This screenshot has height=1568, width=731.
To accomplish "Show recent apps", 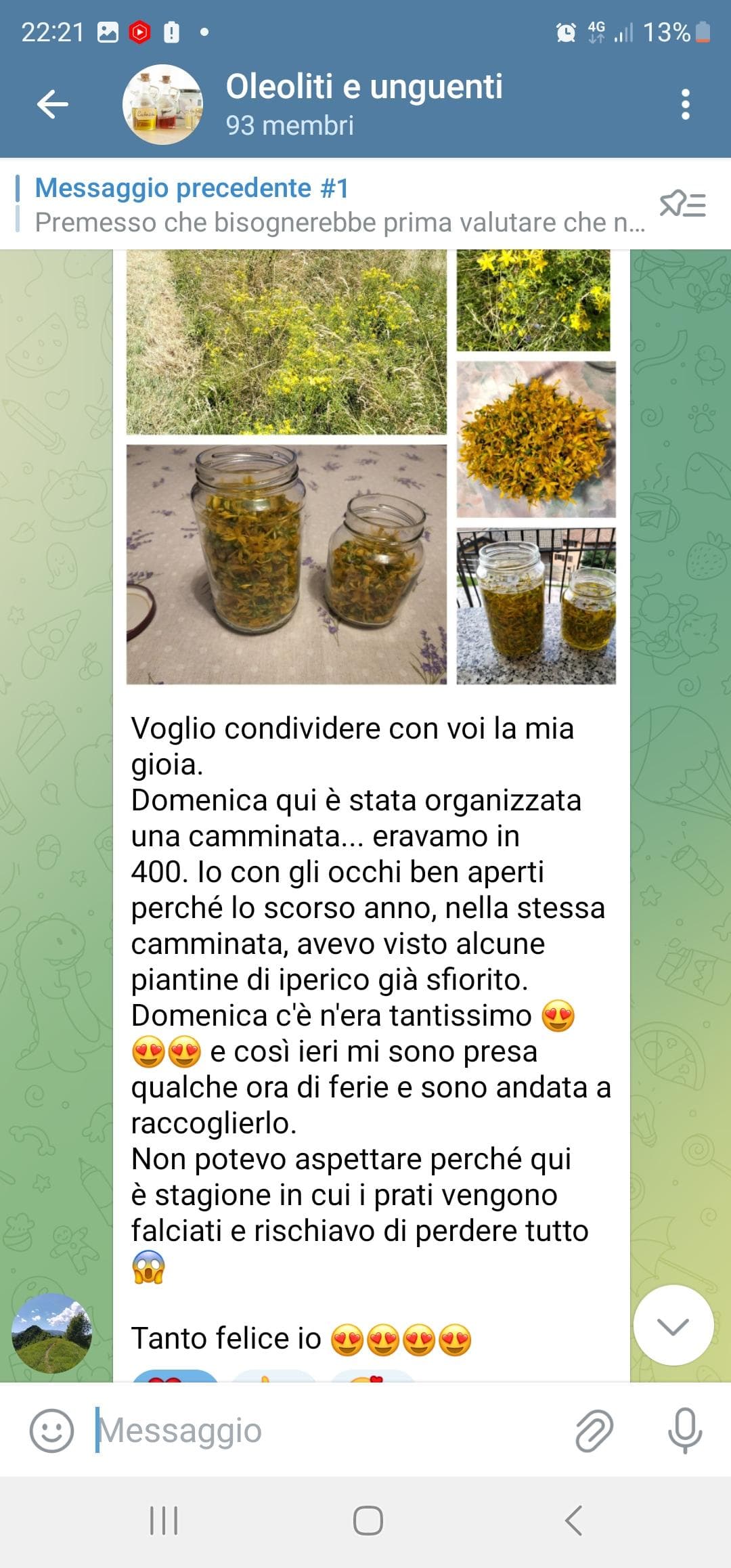I will [x=163, y=1521].
